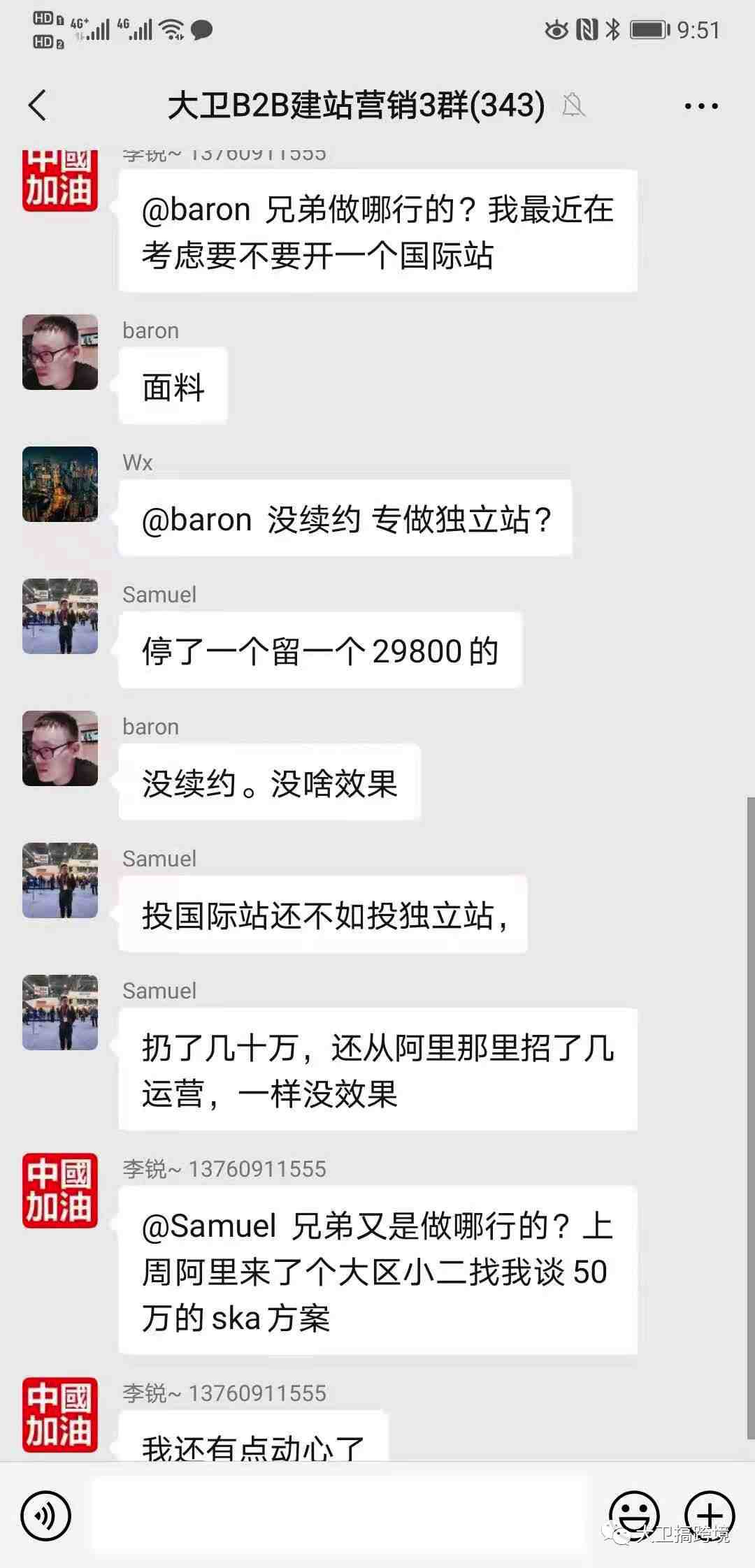Open baron's avatar next to 没续约。没啥效果
This screenshot has height=1568, width=755.
60,748
